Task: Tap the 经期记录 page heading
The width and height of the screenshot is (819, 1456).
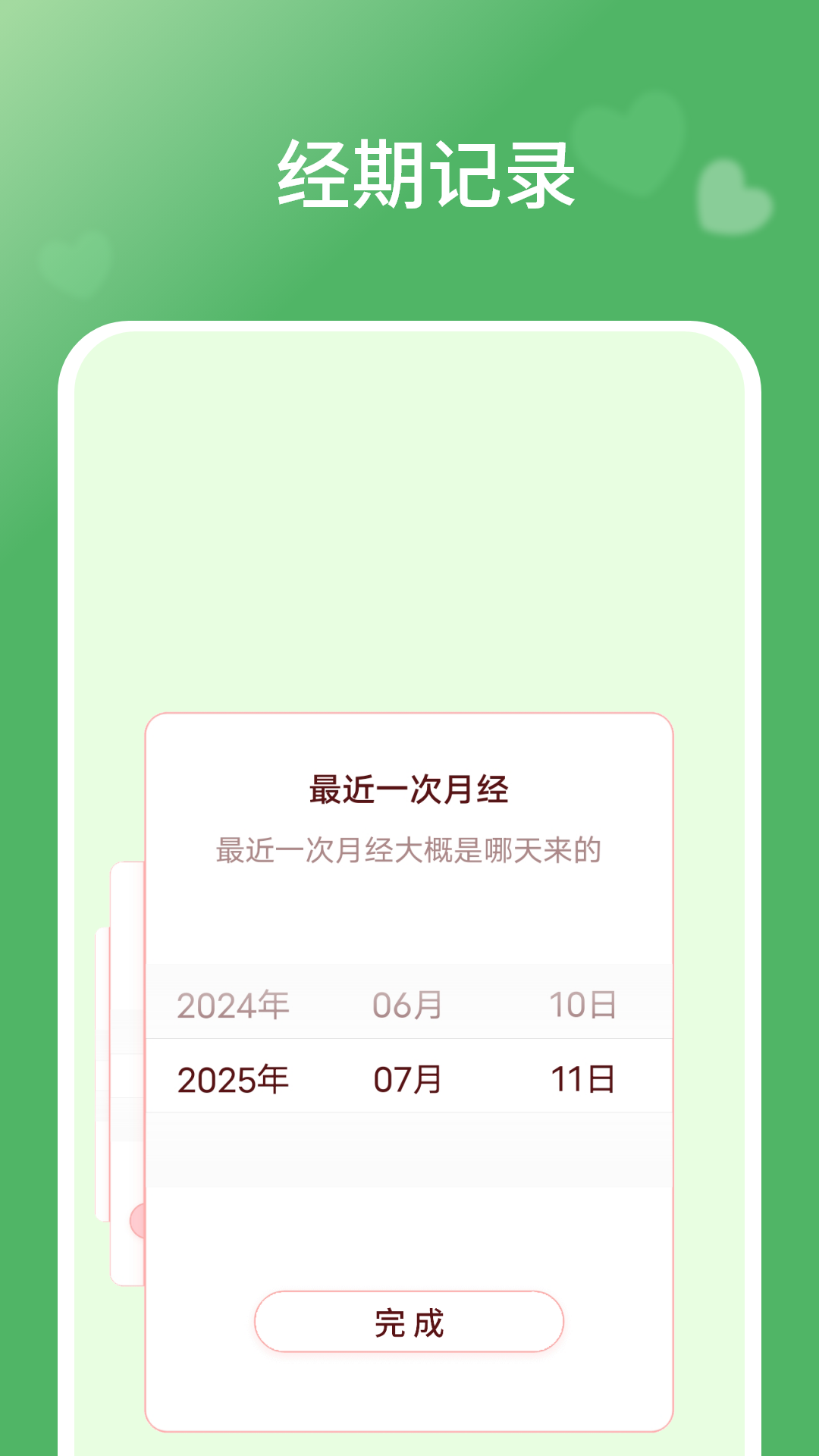Action: click(x=426, y=171)
